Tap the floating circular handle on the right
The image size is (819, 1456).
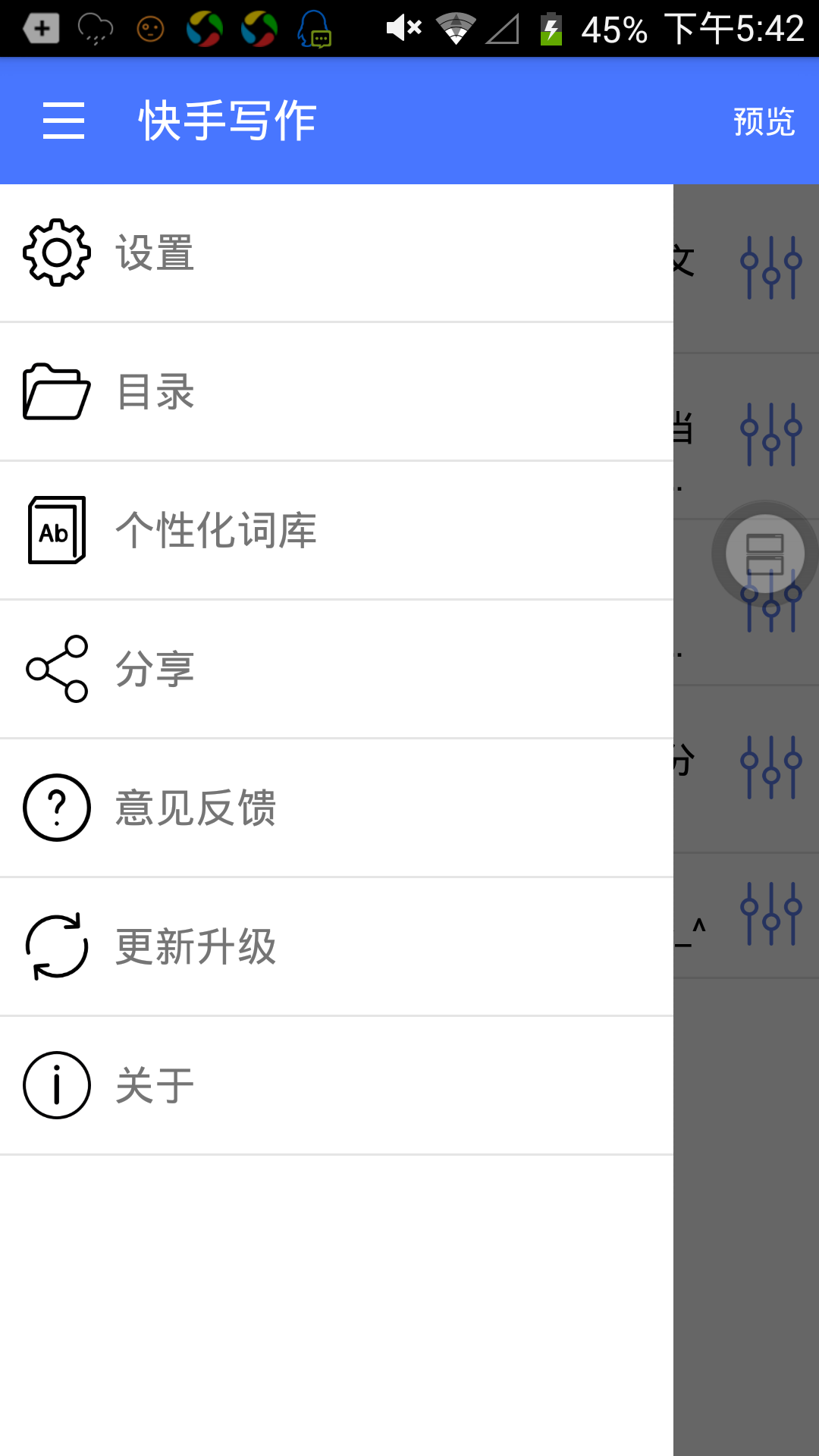point(764,553)
